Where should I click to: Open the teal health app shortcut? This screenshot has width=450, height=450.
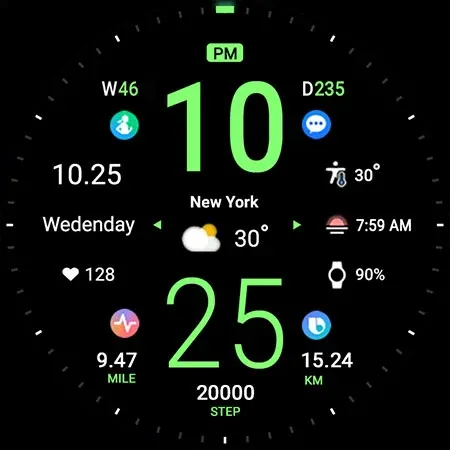124,125
